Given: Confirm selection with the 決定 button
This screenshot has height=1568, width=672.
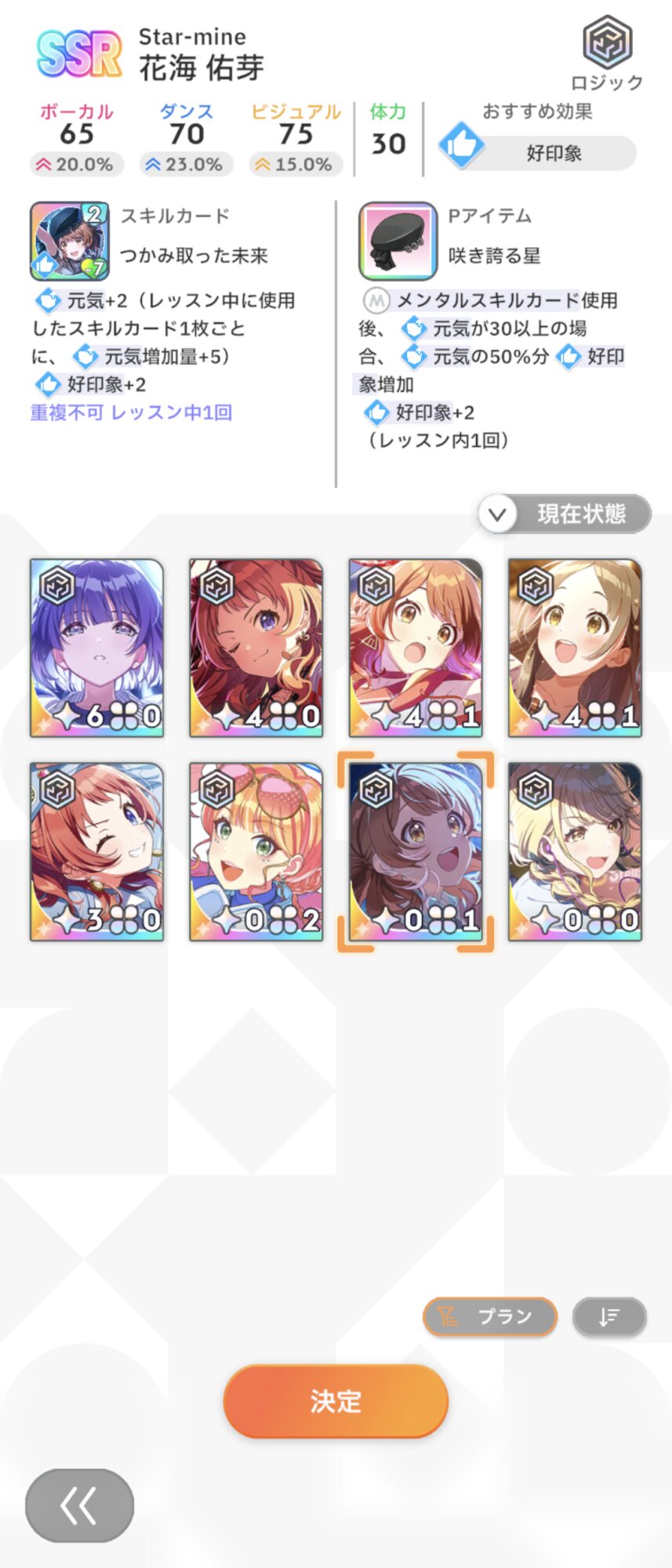Looking at the screenshot, I should tap(336, 1401).
